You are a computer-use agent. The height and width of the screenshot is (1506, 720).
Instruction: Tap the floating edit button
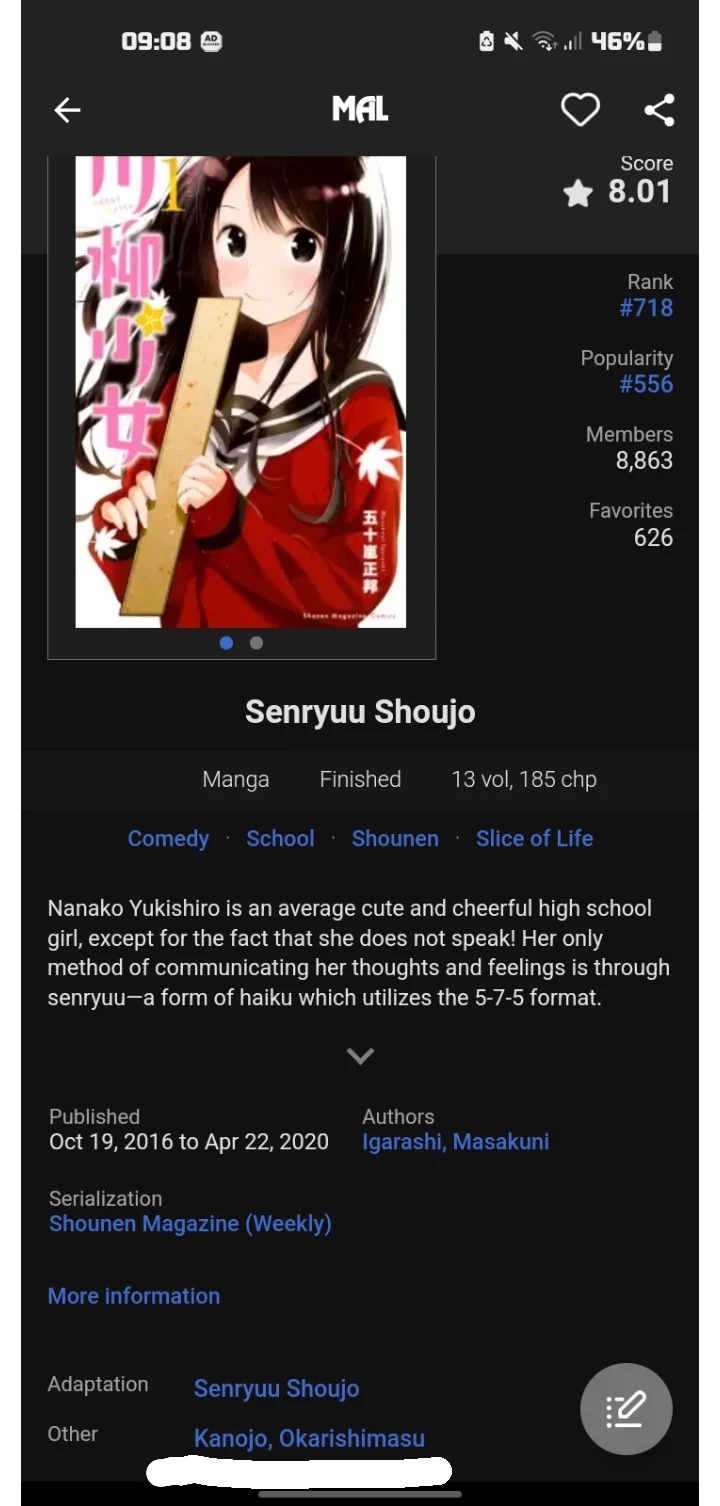tap(626, 1408)
